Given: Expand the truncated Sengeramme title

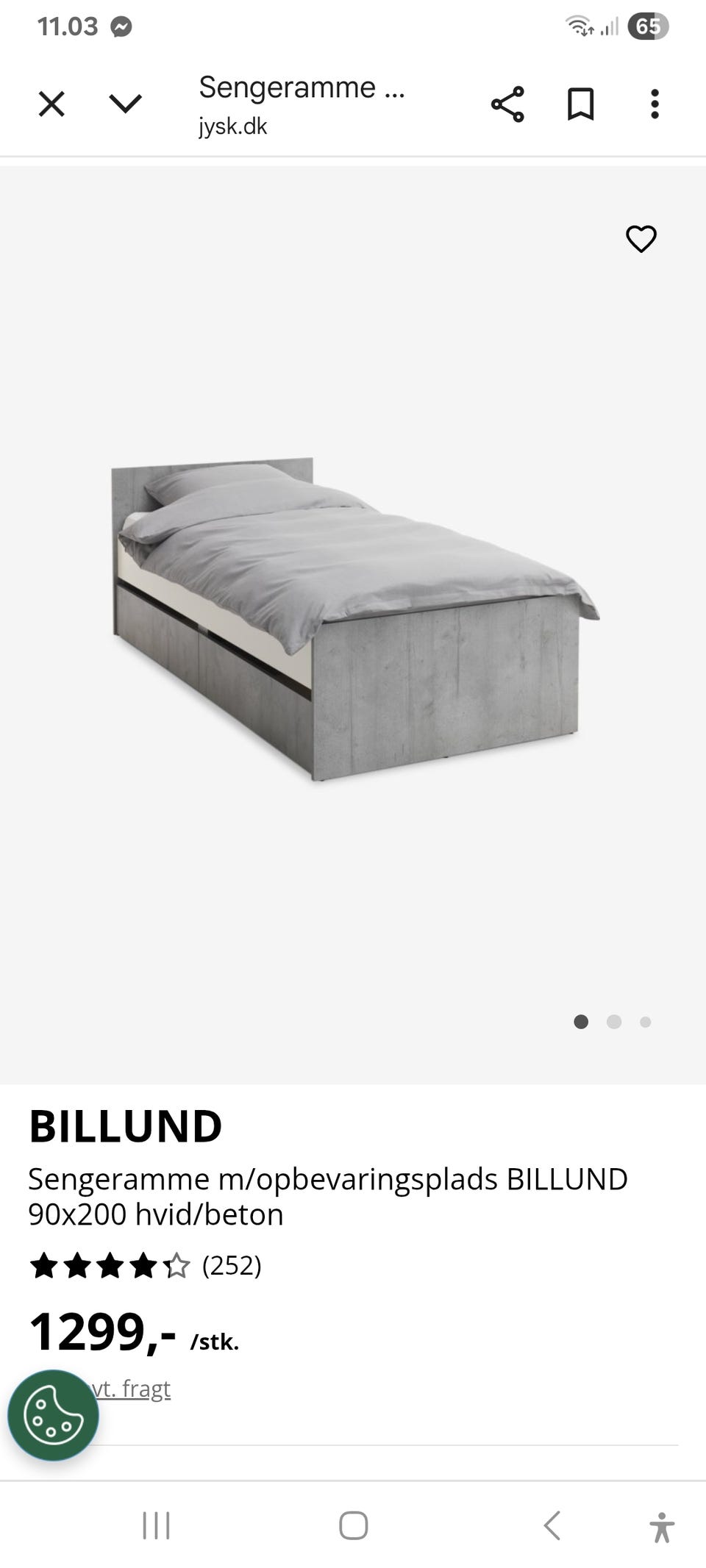Looking at the screenshot, I should [302, 88].
